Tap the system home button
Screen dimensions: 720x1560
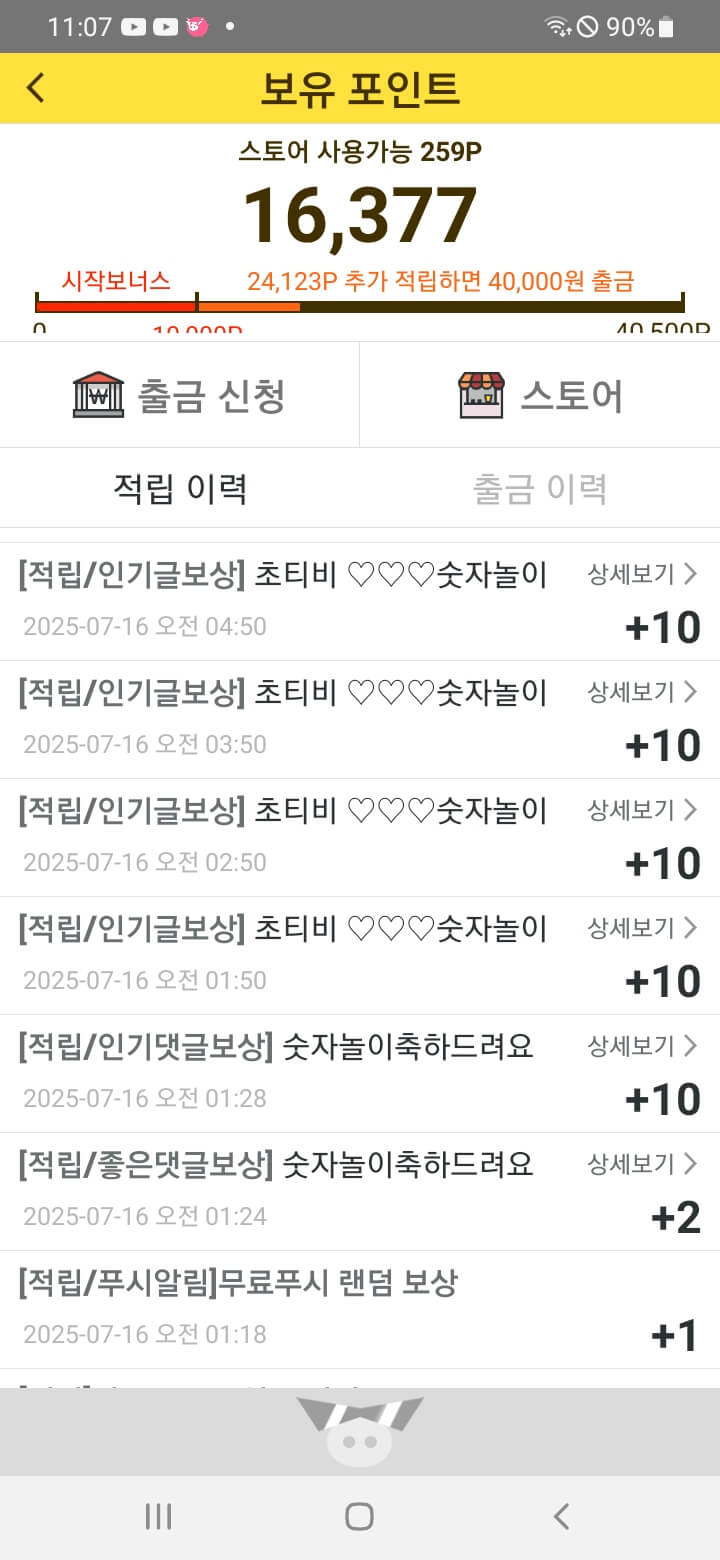[x=359, y=1516]
